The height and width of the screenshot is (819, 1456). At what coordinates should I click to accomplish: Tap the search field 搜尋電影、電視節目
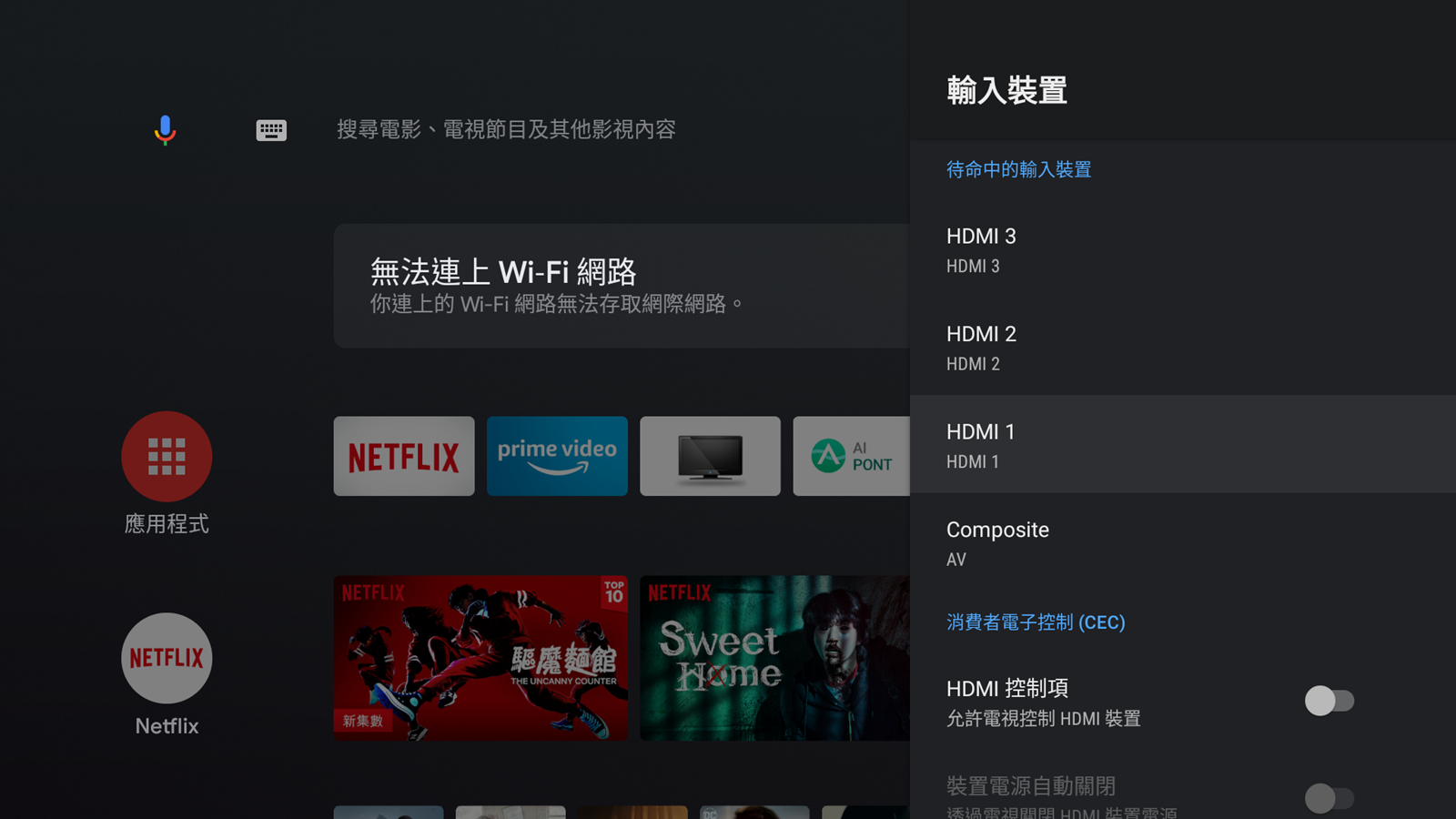pos(506,130)
